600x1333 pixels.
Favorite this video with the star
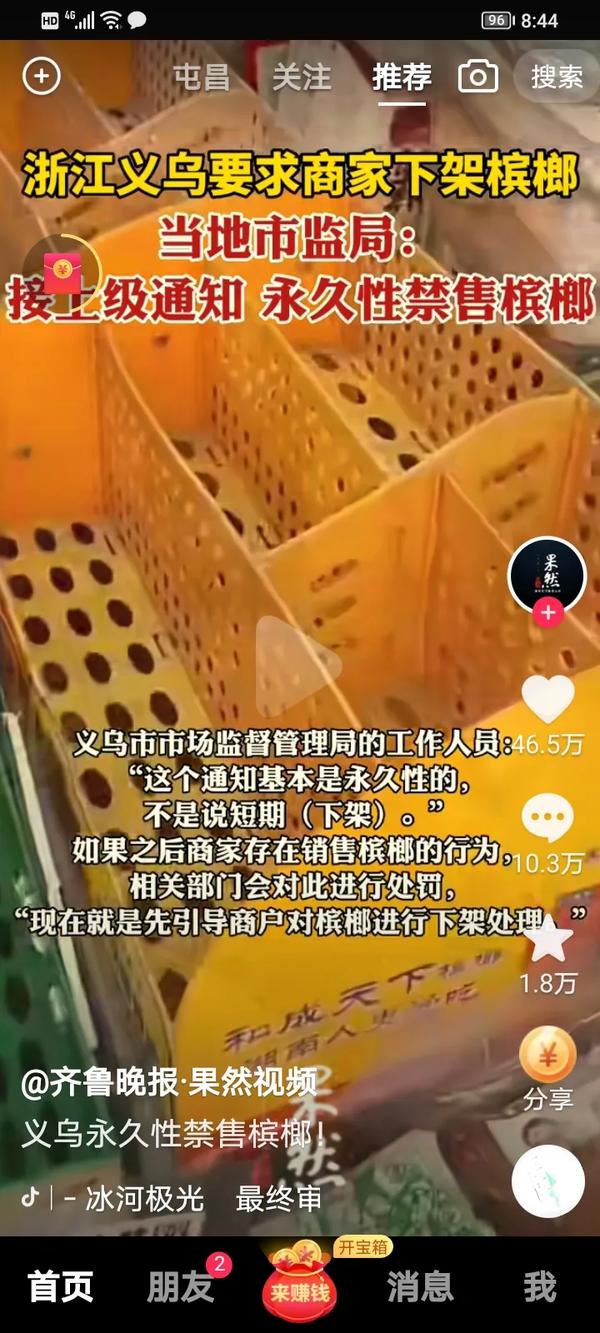tap(548, 939)
